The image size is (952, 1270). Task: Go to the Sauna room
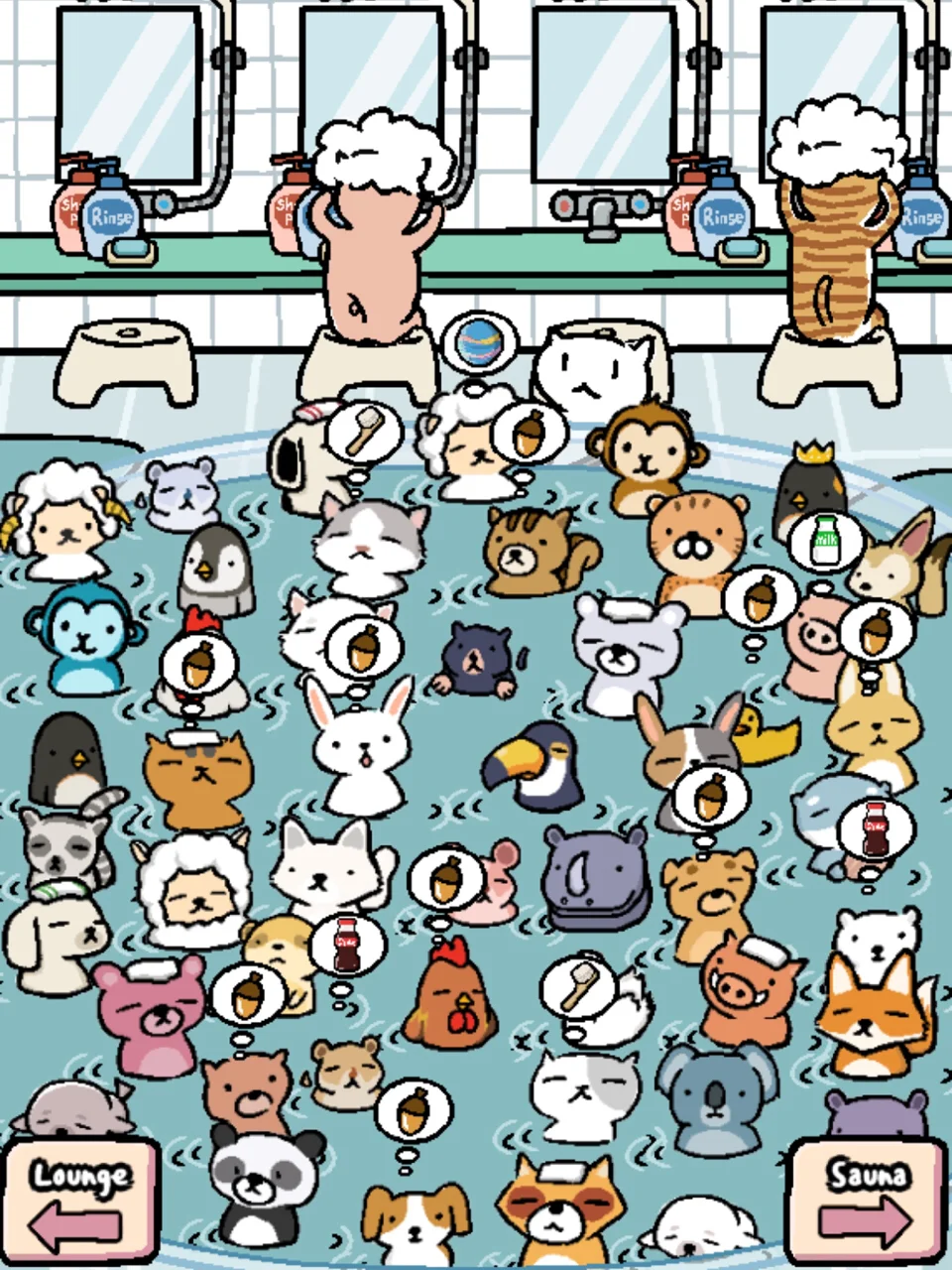[x=868, y=1200]
